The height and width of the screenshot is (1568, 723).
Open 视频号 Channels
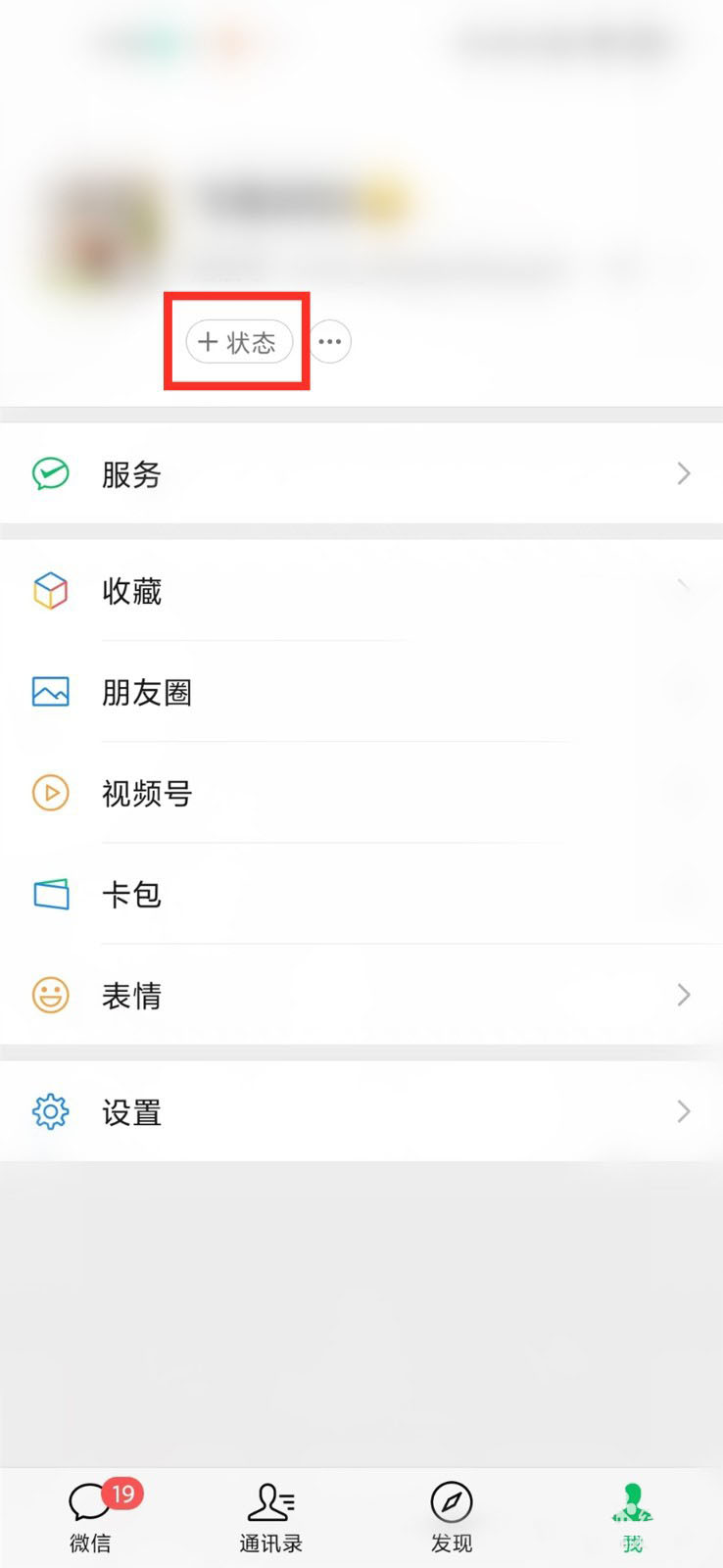[x=361, y=793]
